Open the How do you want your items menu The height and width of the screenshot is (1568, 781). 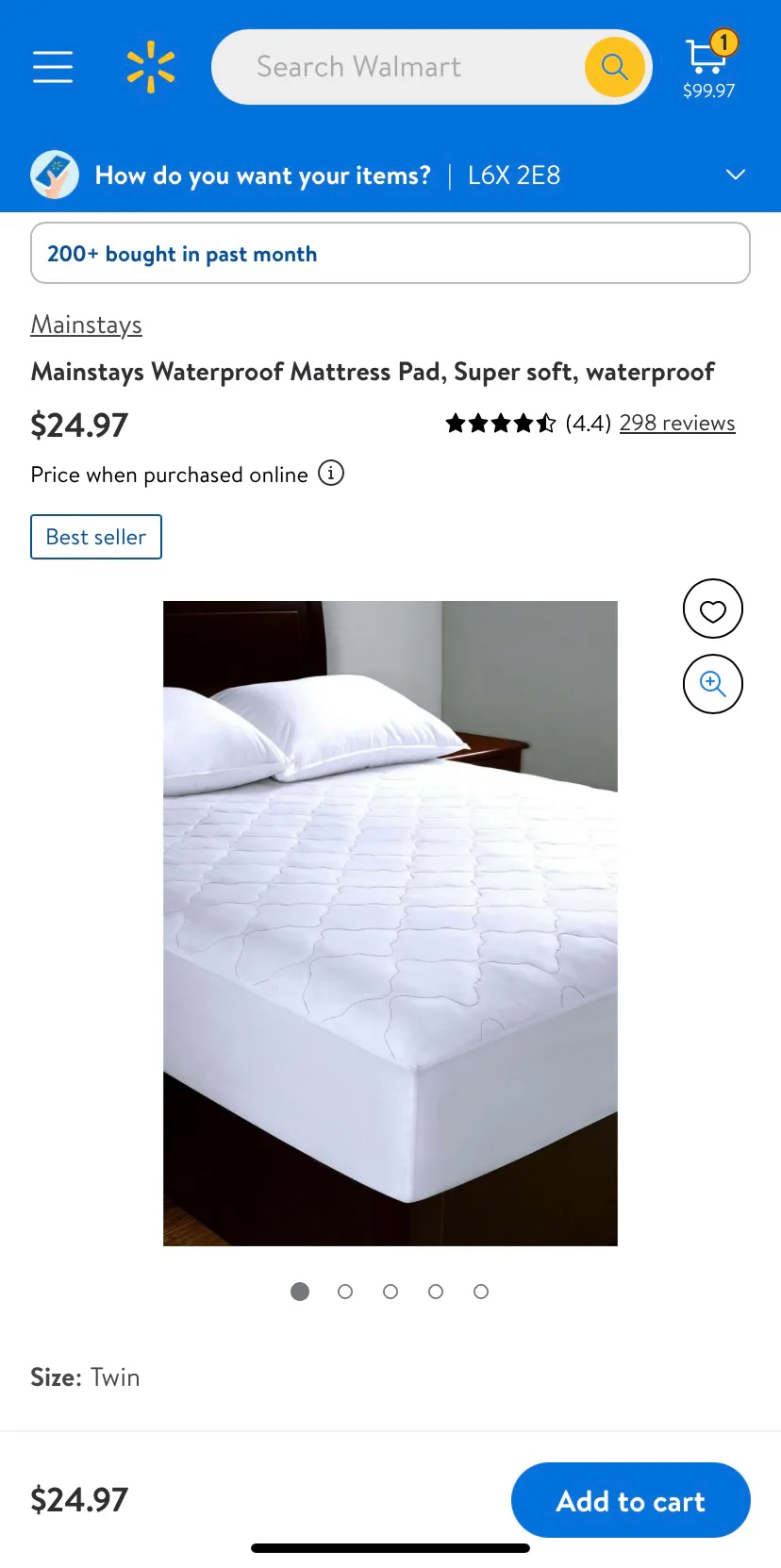(x=261, y=175)
